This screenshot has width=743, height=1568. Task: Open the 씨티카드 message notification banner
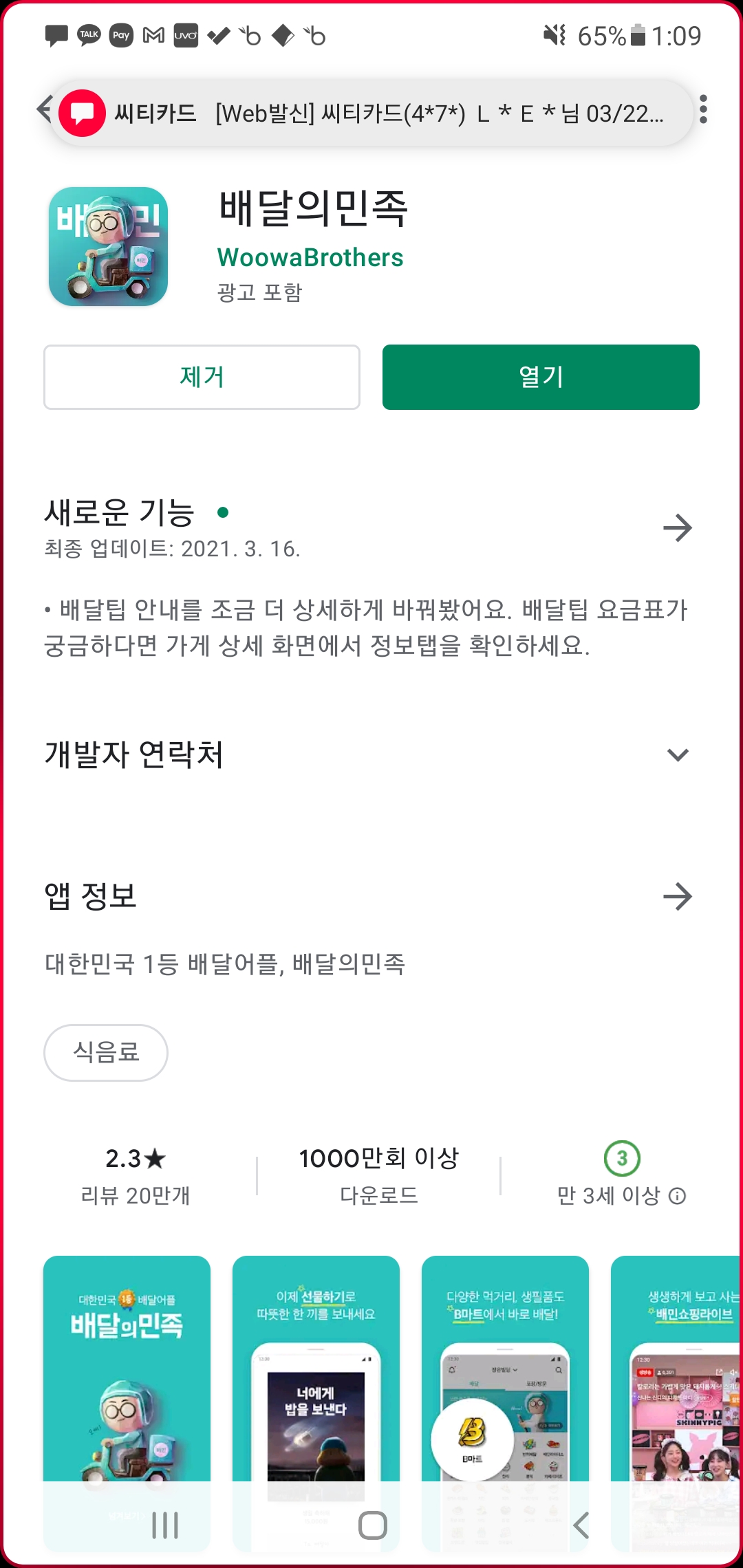(x=371, y=113)
